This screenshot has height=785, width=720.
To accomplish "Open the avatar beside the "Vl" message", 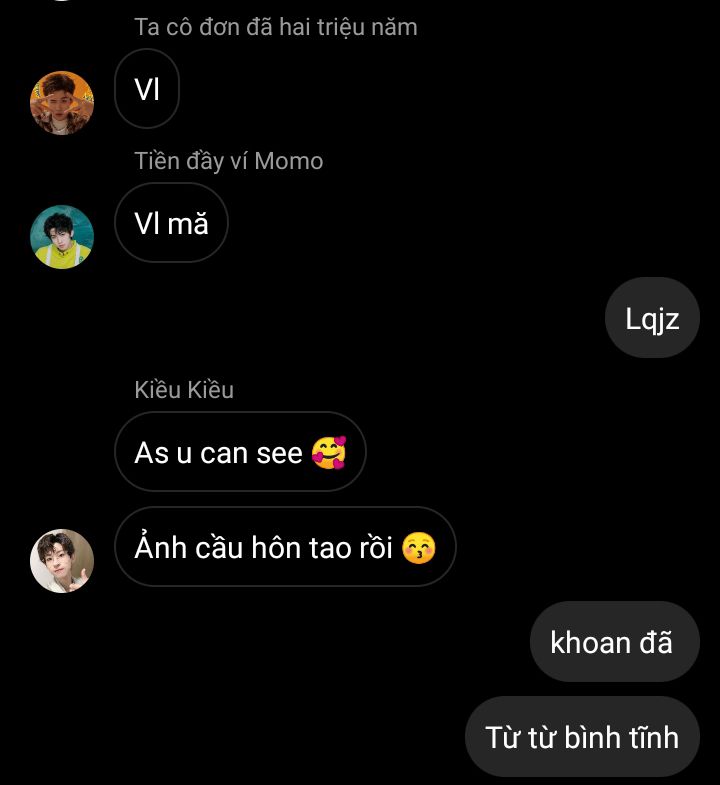I will click(62, 103).
